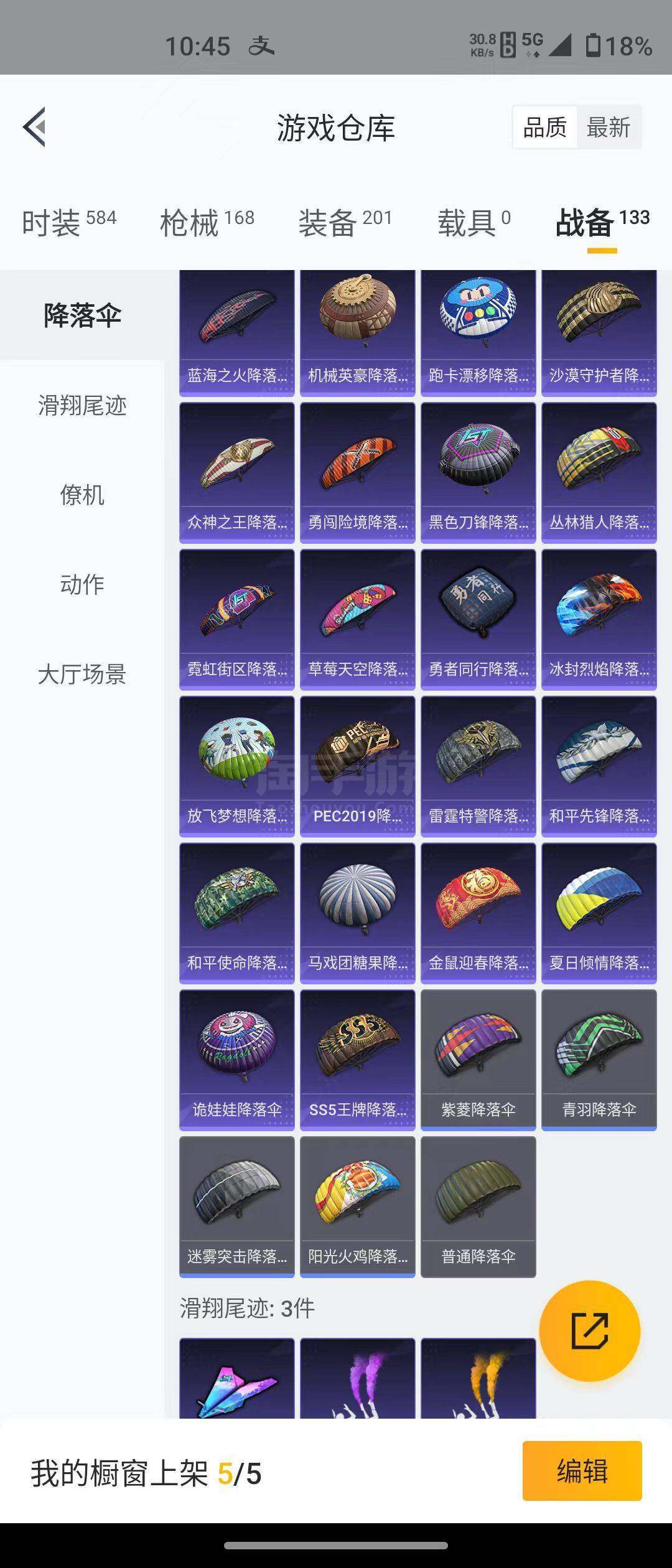View the 冰封烈焰降落伞 item

click(599, 619)
